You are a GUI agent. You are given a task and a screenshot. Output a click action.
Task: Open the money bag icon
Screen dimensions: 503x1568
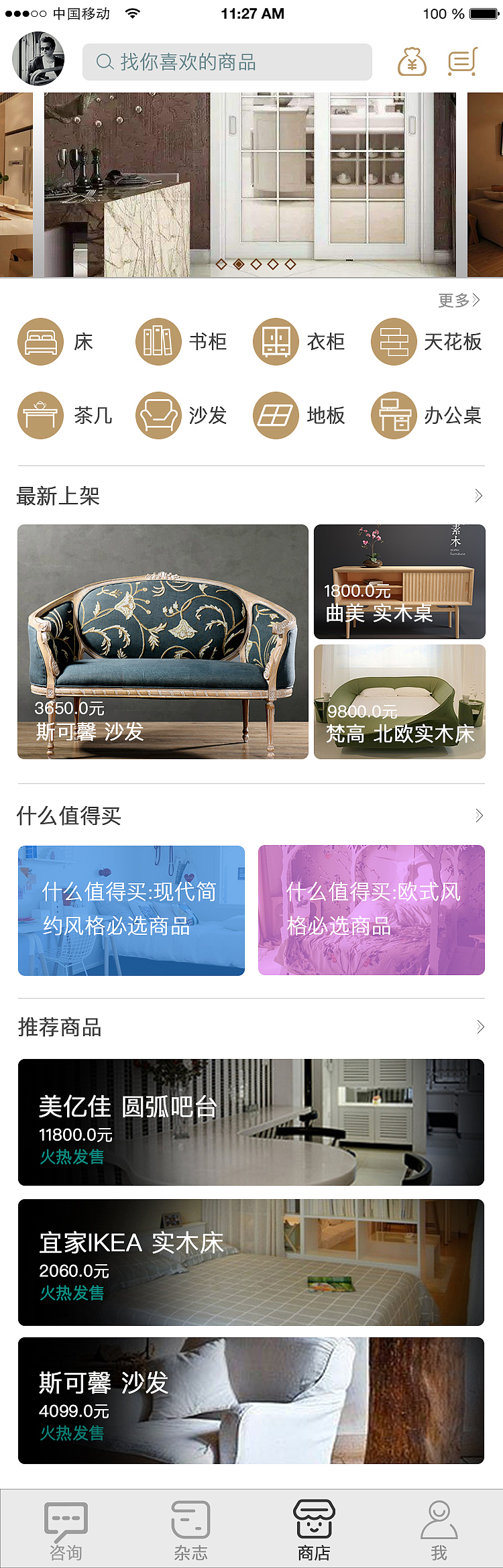412,62
